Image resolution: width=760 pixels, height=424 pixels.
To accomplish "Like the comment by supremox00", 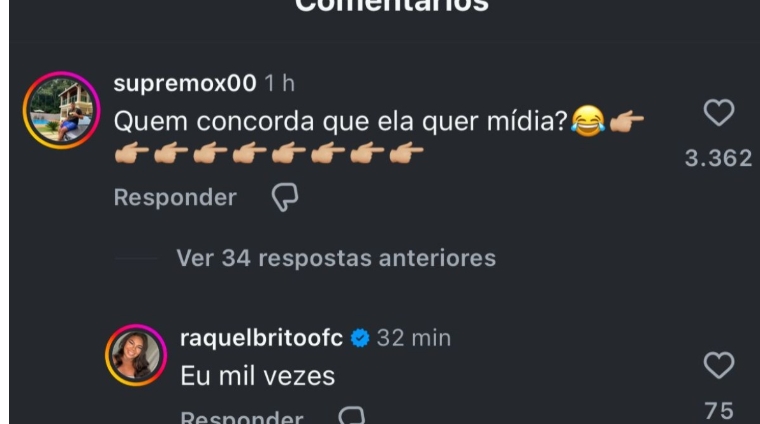I will tap(719, 114).
